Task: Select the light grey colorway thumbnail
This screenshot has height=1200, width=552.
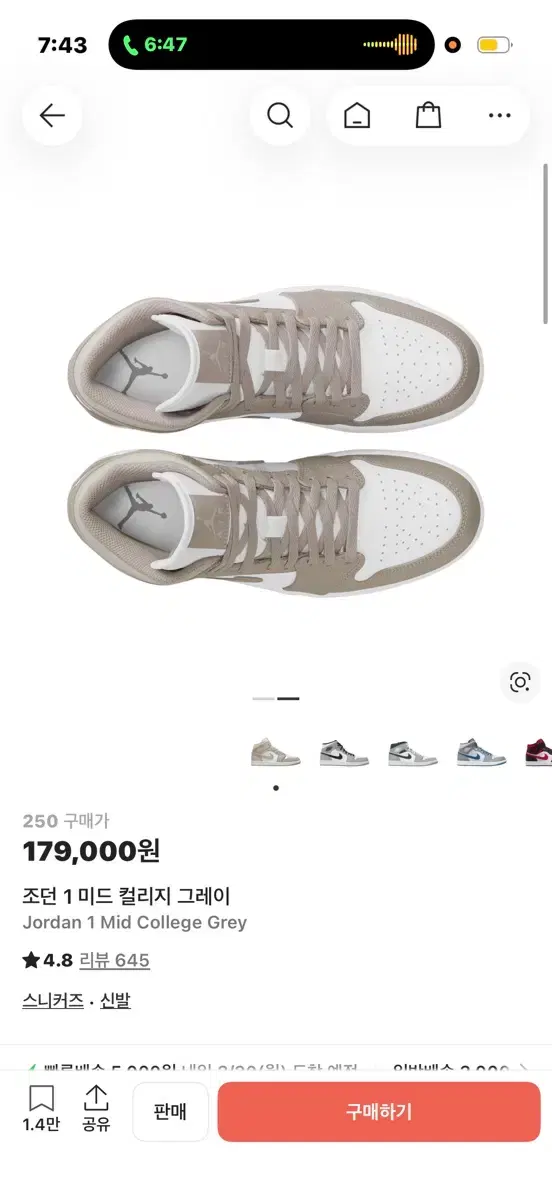Action: pos(413,751)
